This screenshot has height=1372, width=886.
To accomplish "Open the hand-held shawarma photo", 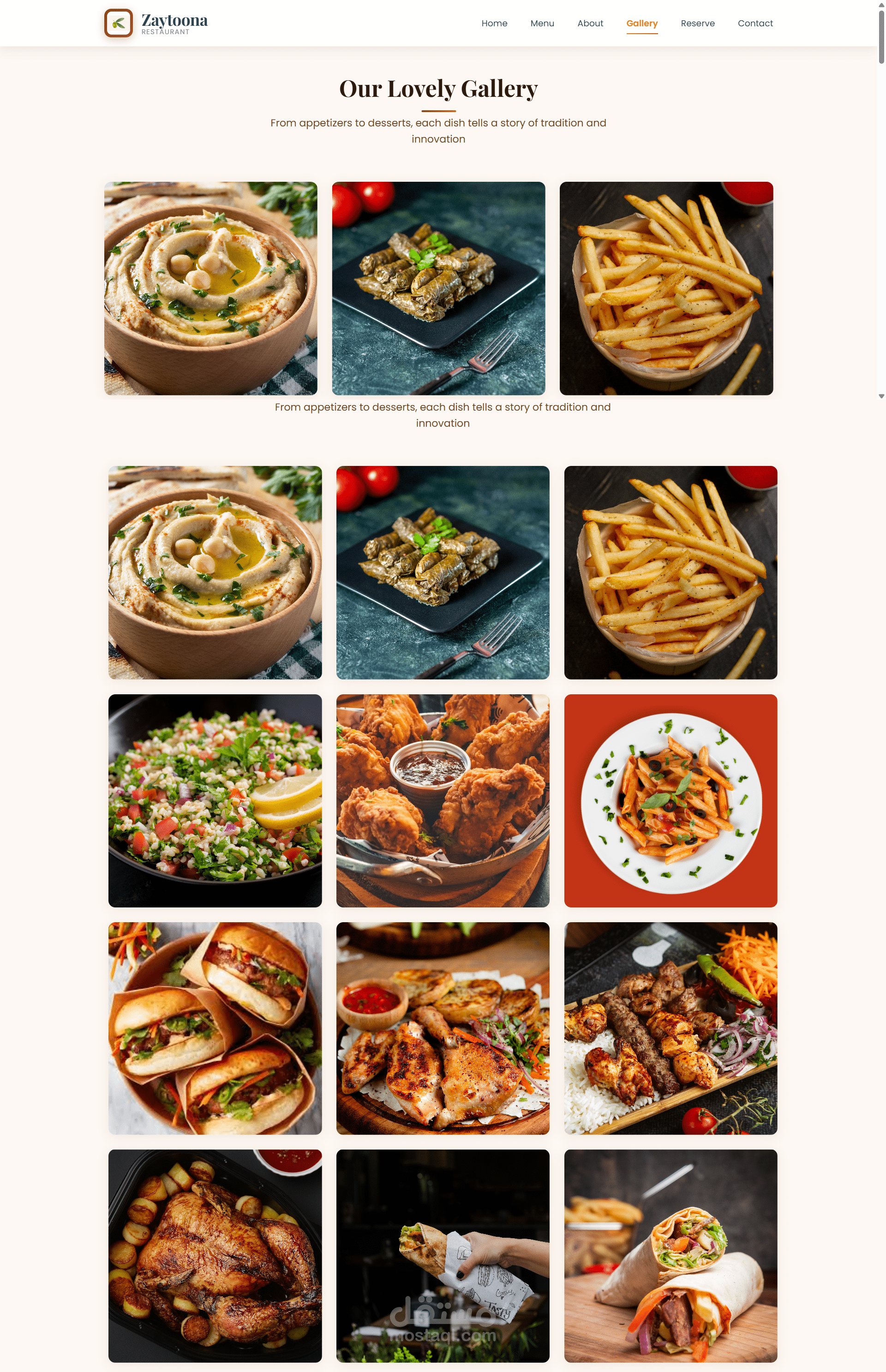I will click(x=443, y=1255).
